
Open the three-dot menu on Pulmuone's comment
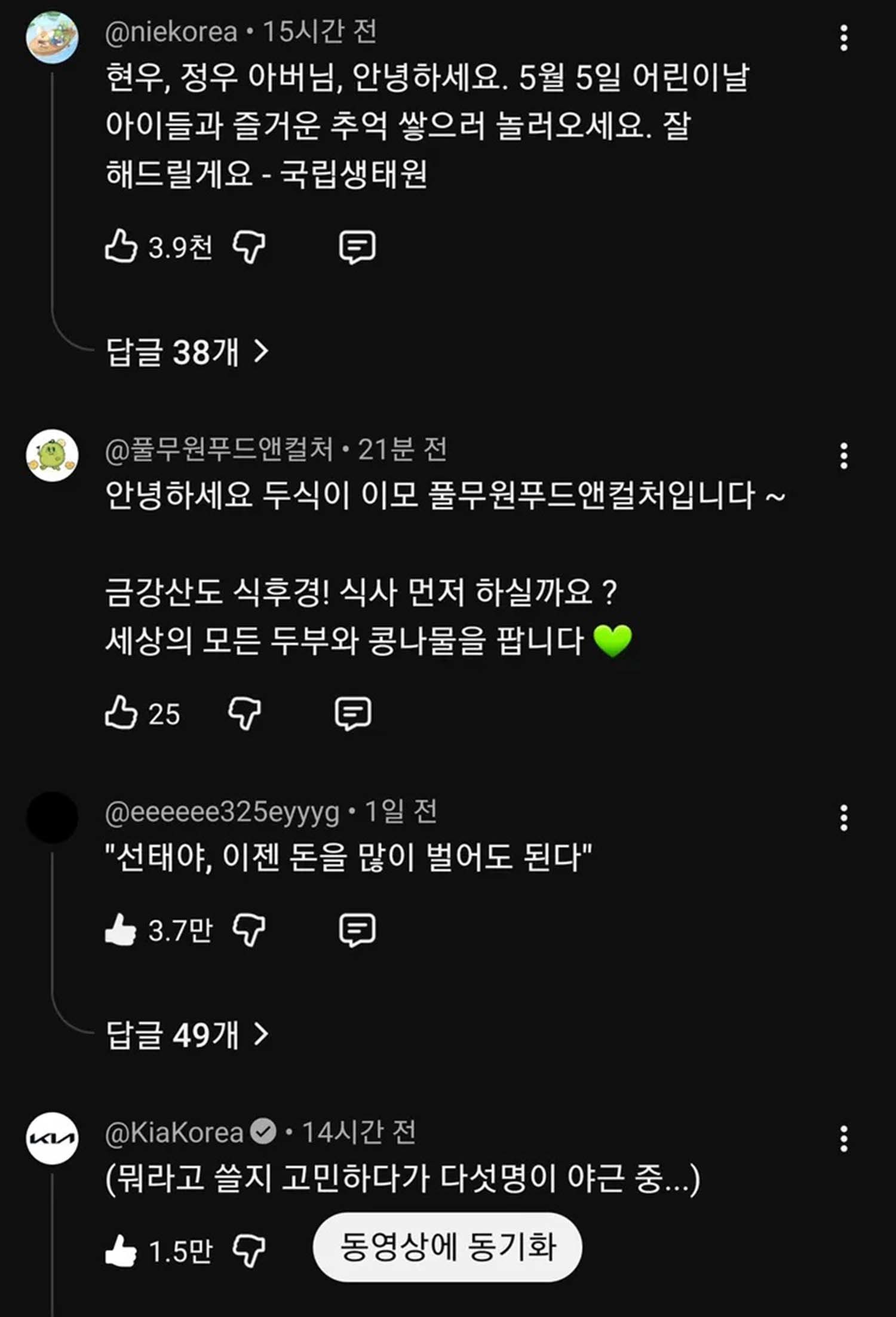[x=843, y=456]
